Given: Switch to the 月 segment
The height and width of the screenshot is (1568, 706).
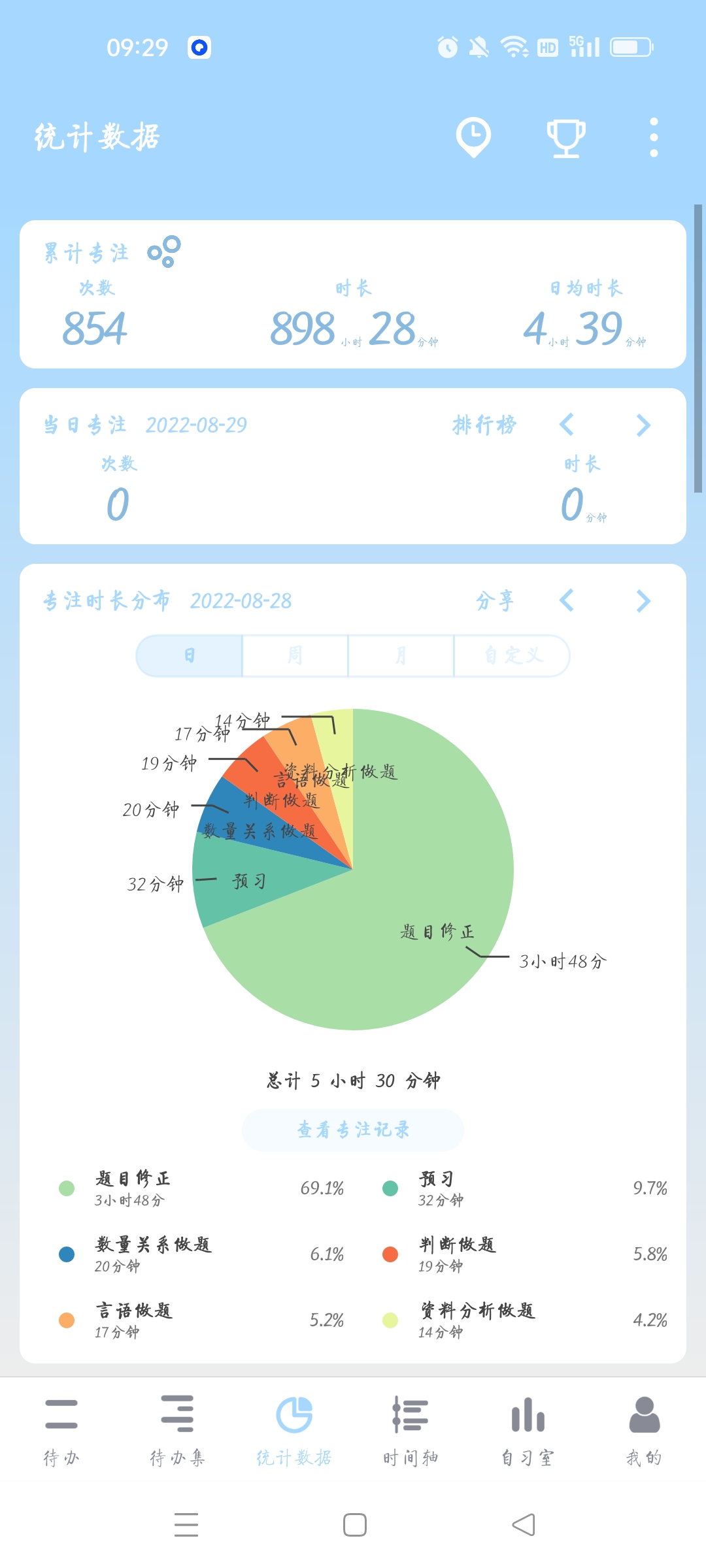Looking at the screenshot, I should point(401,655).
